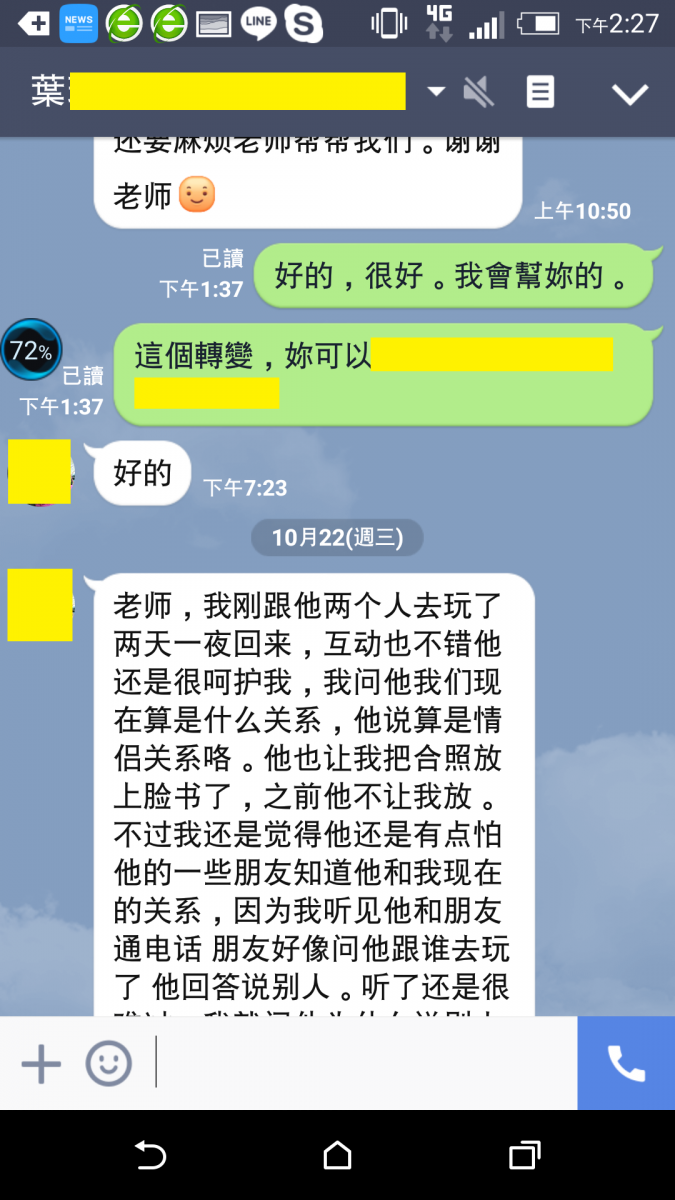The width and height of the screenshot is (675, 1200).
Task: Open the emoji sticker picker
Action: [108, 1063]
